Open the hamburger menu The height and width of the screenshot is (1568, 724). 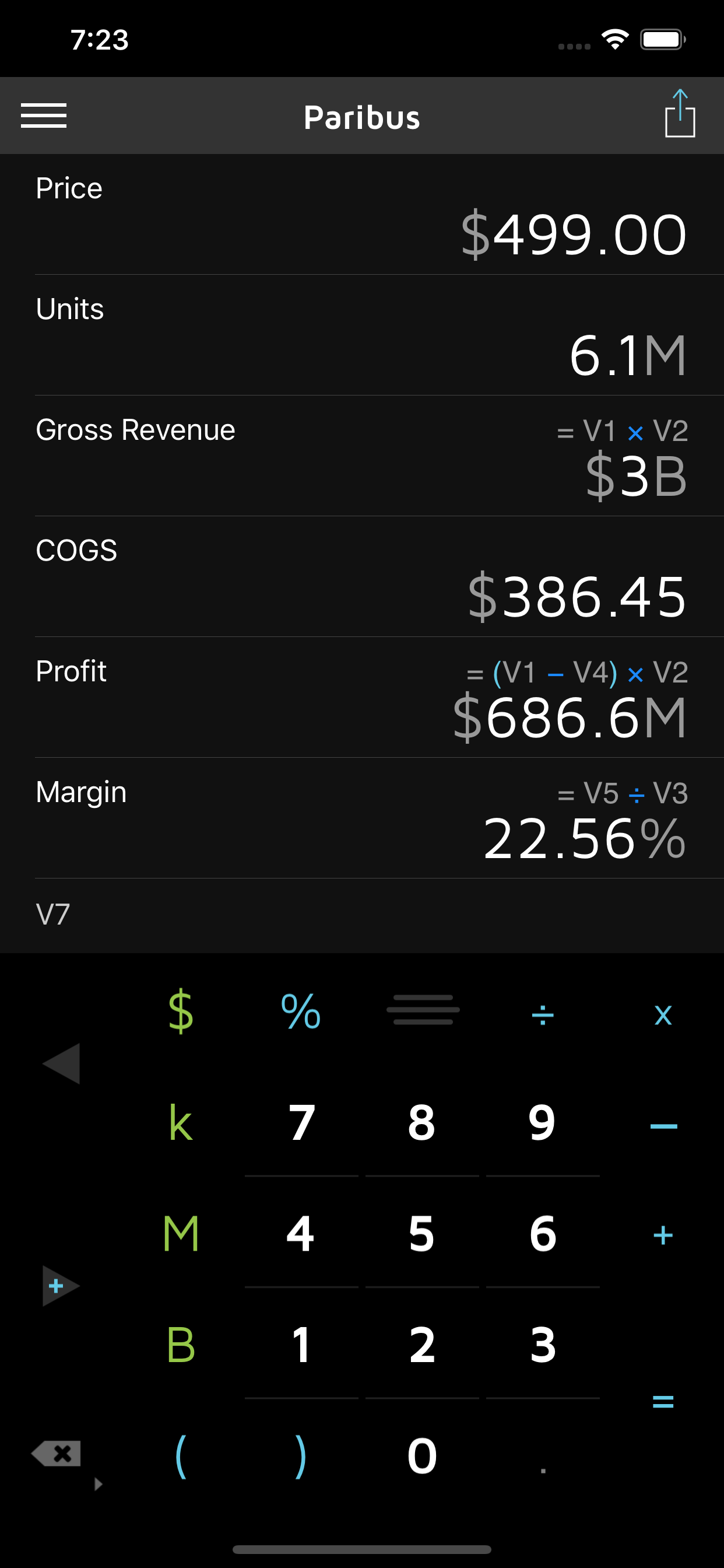click(x=44, y=116)
